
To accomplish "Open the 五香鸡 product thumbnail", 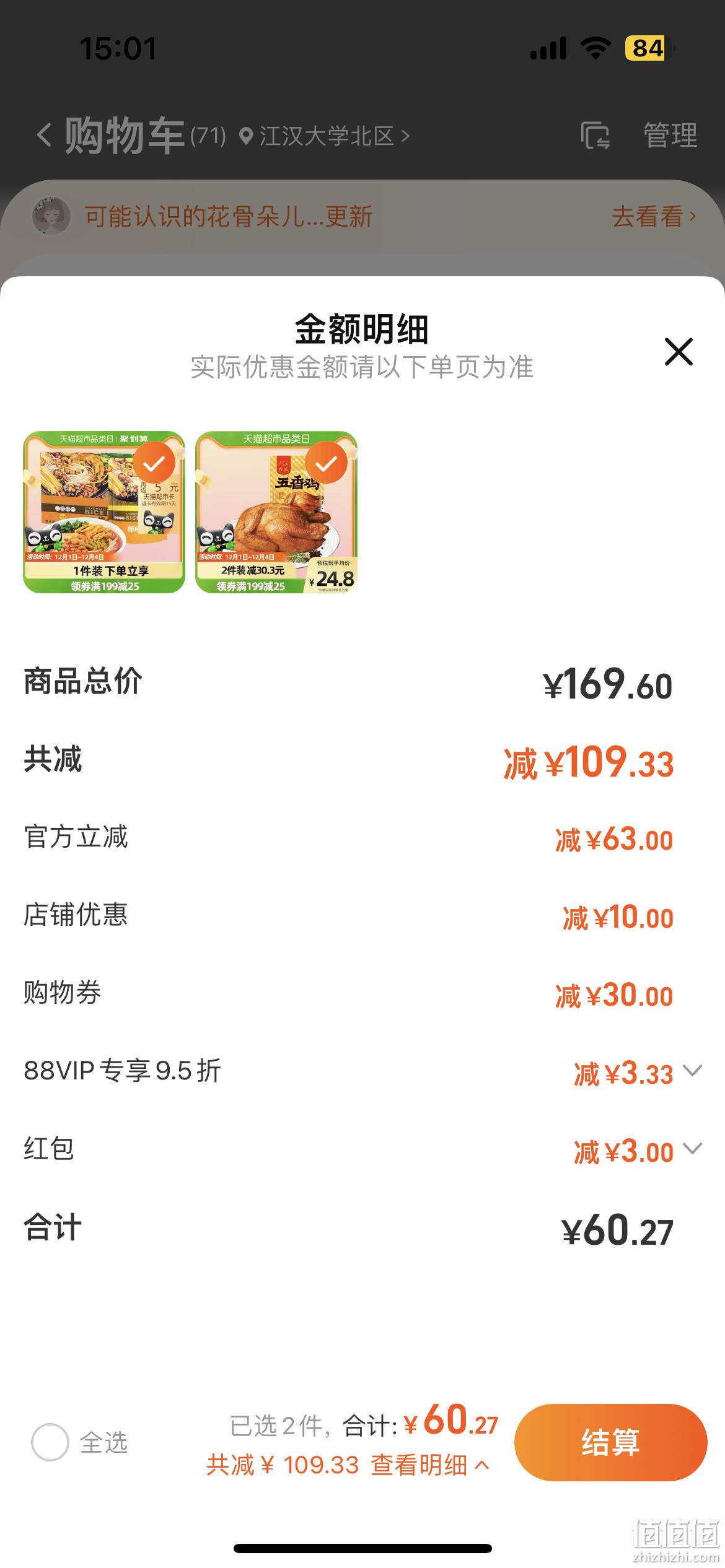I will point(276,512).
